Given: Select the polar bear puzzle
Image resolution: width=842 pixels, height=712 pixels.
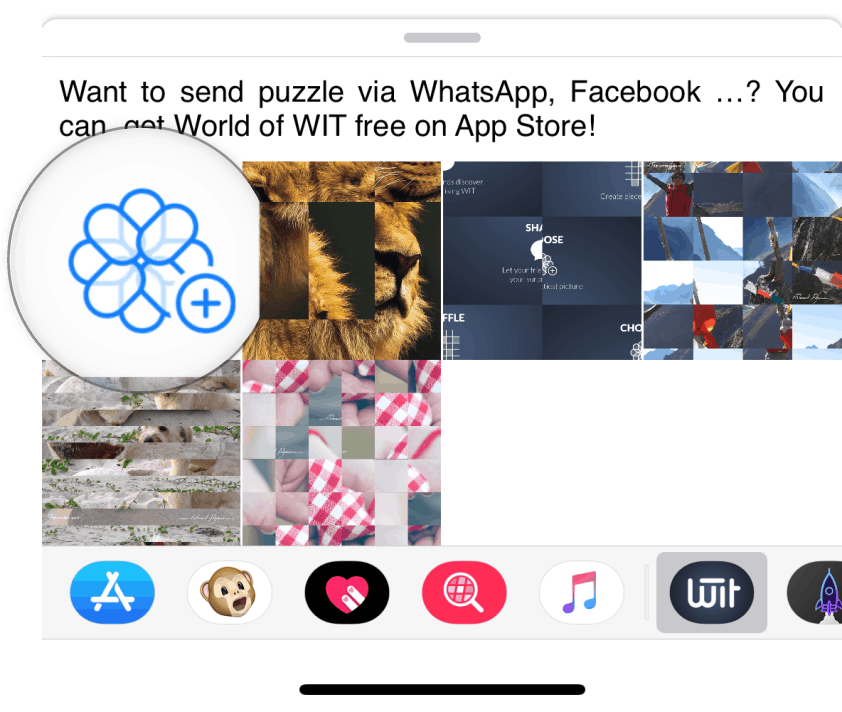Looking at the screenshot, I should pyautogui.click(x=141, y=453).
